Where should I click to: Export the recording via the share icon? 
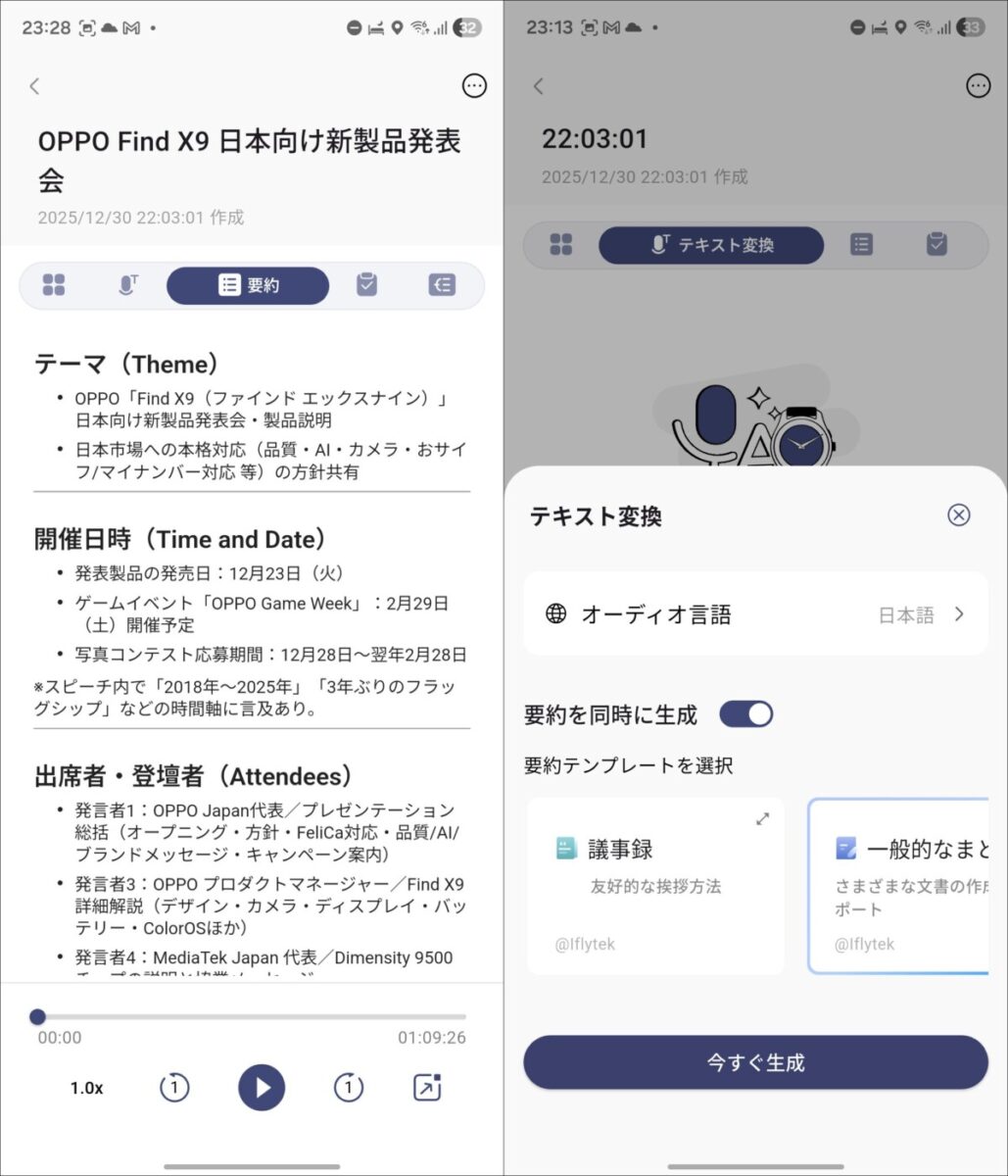tap(427, 1087)
